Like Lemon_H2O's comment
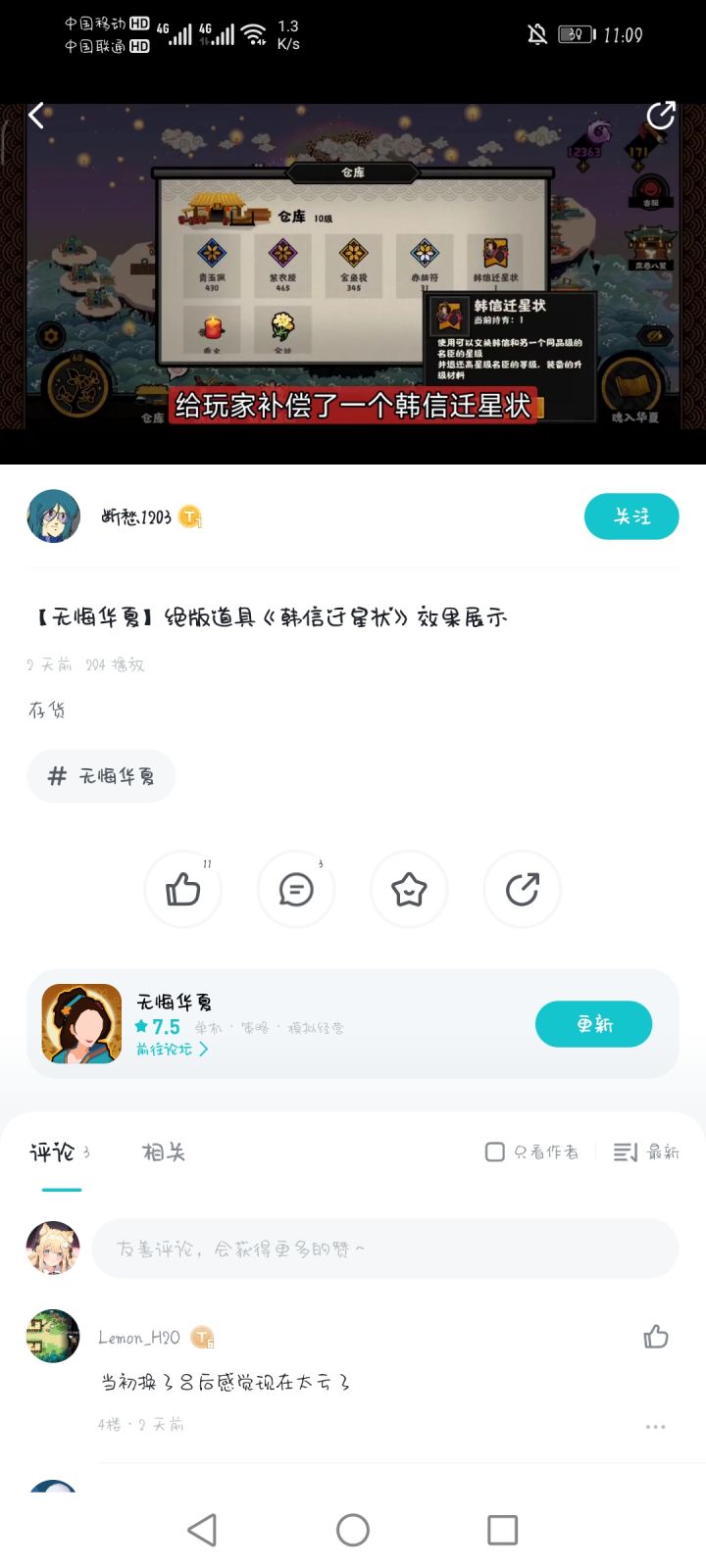The height and width of the screenshot is (1568, 706). tap(656, 1337)
